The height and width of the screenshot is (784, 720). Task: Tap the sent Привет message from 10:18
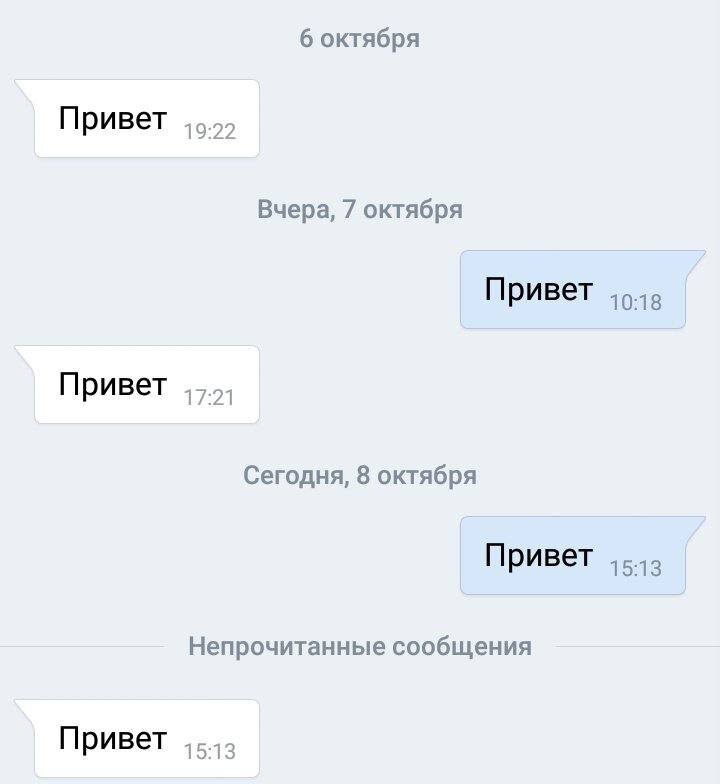(x=572, y=290)
